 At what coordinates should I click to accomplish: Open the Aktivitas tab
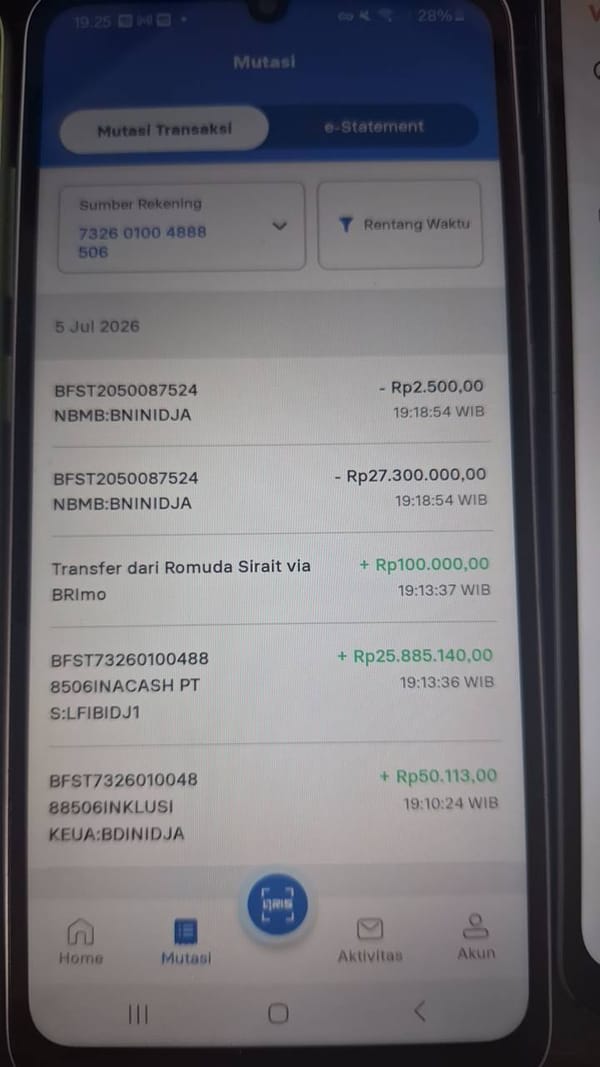tap(370, 940)
